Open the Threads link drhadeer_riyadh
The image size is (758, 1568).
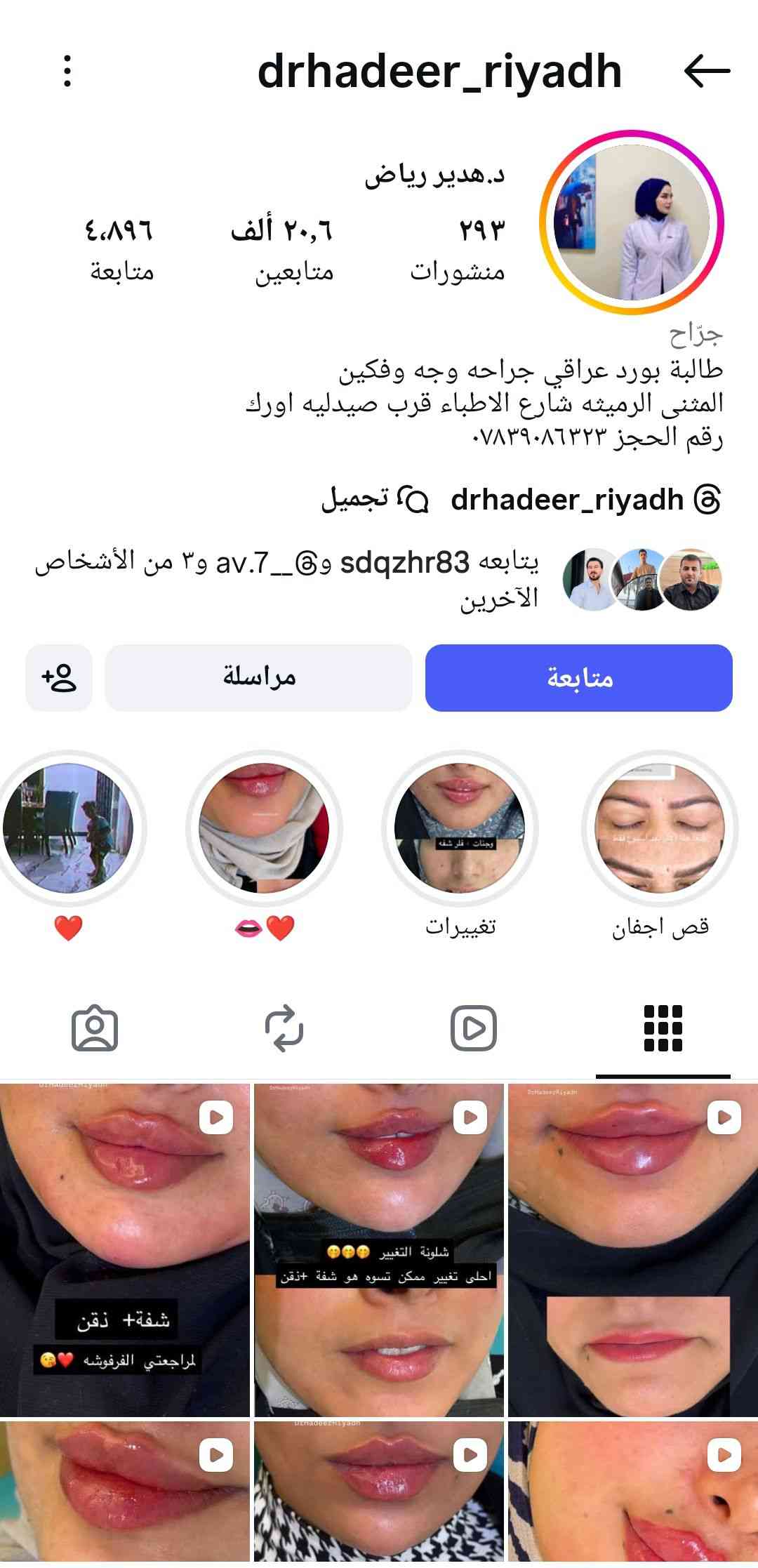(x=585, y=500)
